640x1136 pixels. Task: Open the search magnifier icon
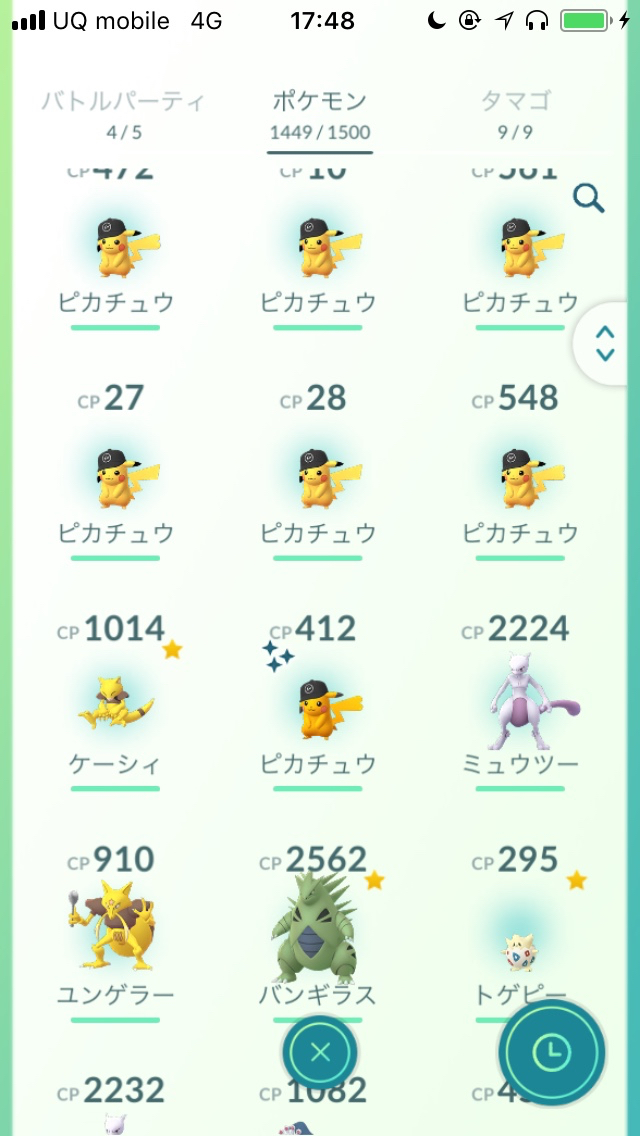click(588, 198)
